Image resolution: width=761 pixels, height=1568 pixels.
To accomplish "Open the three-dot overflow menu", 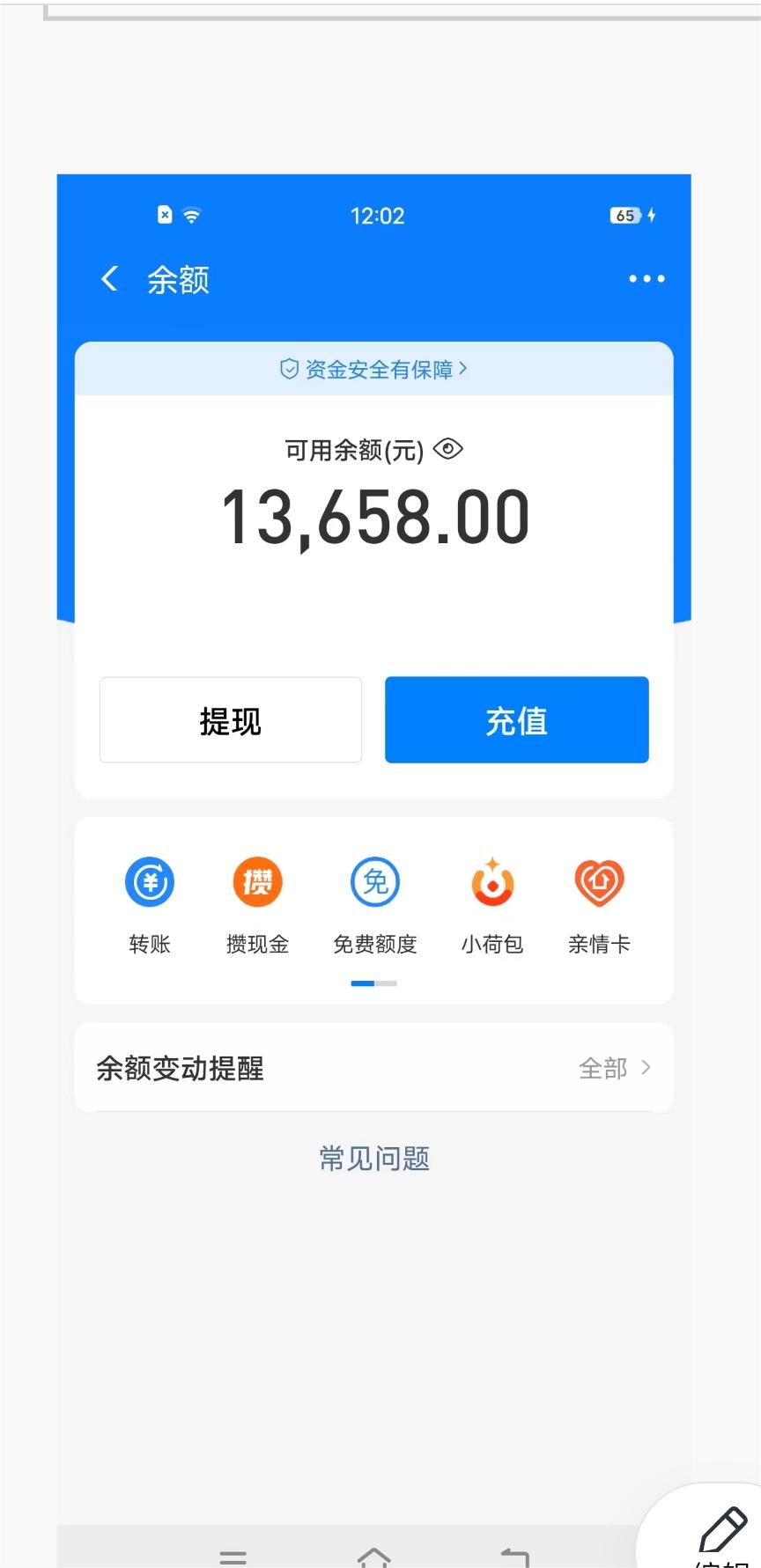I will [646, 279].
